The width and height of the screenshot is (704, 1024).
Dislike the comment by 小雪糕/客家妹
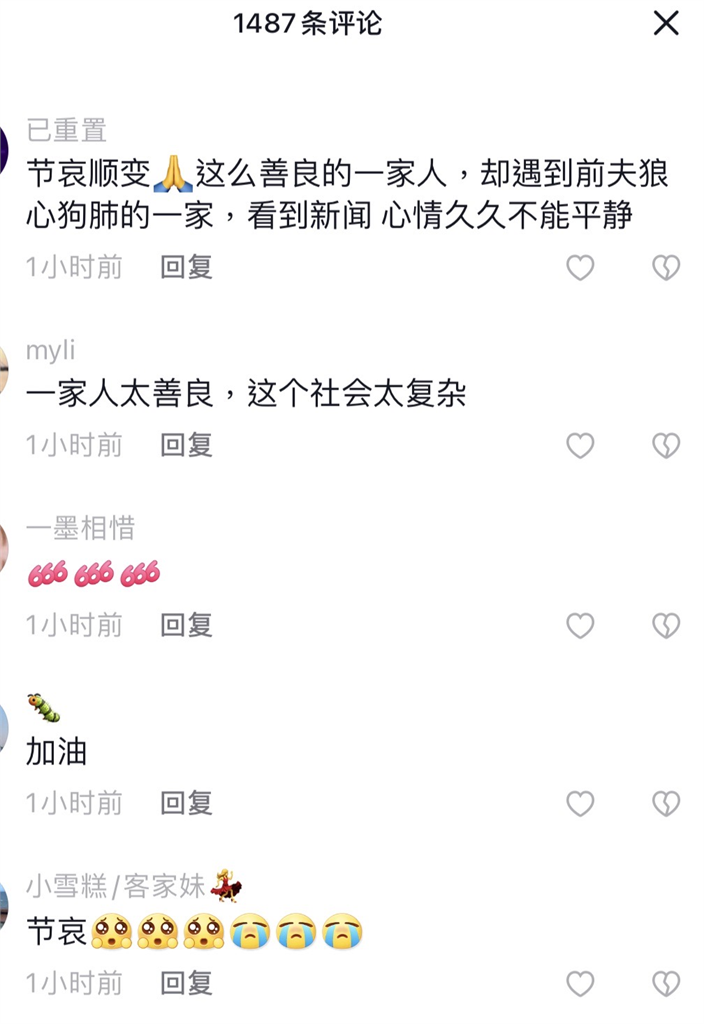click(666, 983)
